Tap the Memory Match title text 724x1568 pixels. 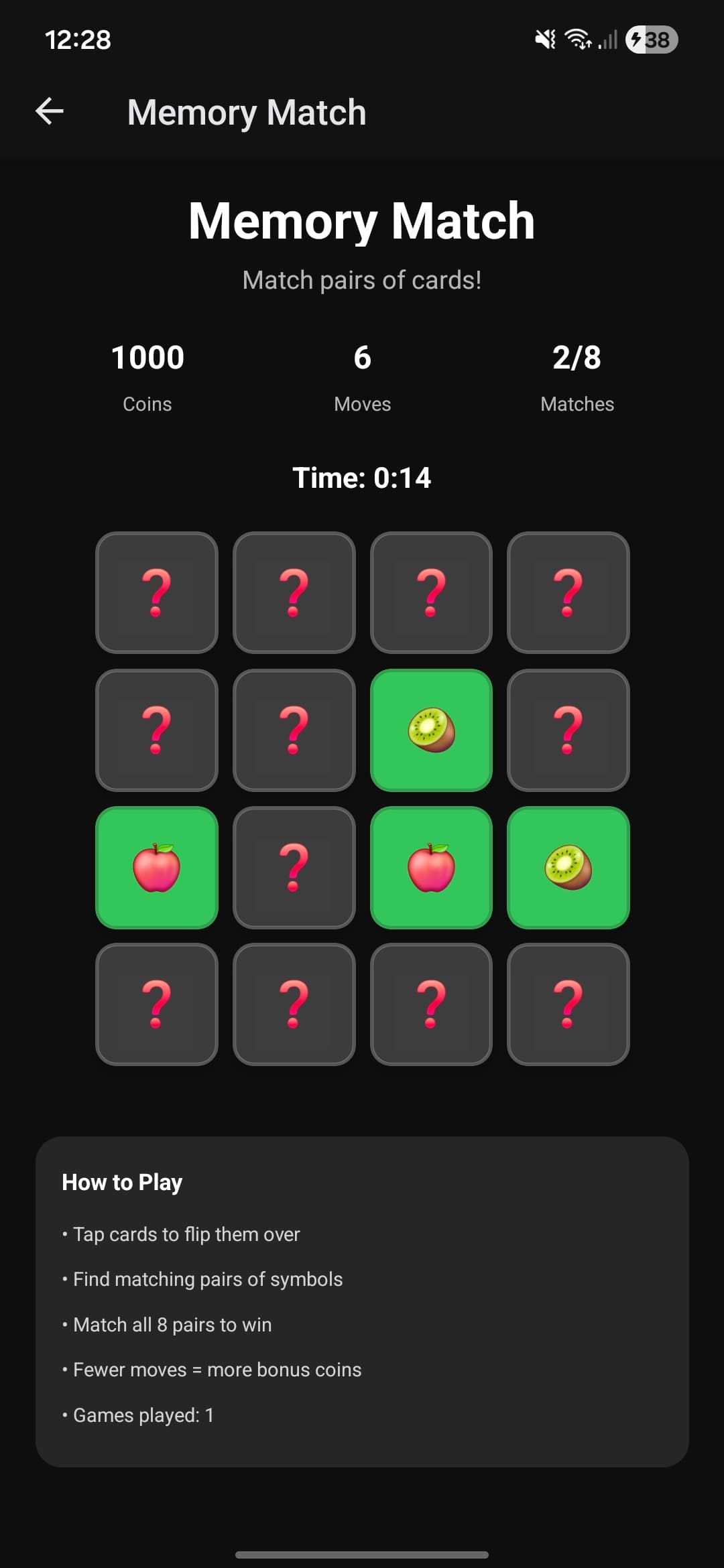pyautogui.click(x=362, y=221)
